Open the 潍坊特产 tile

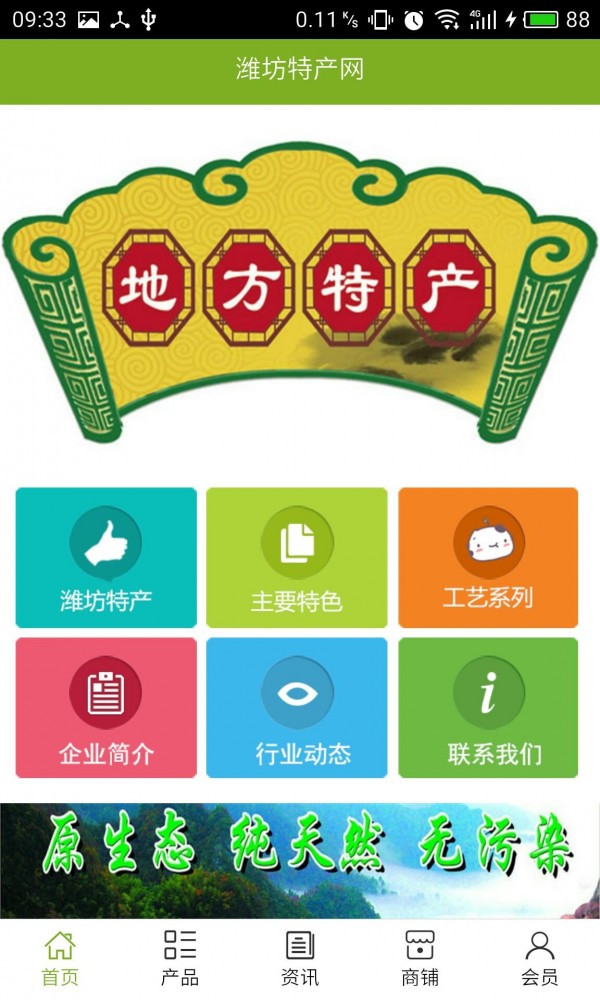click(106, 557)
